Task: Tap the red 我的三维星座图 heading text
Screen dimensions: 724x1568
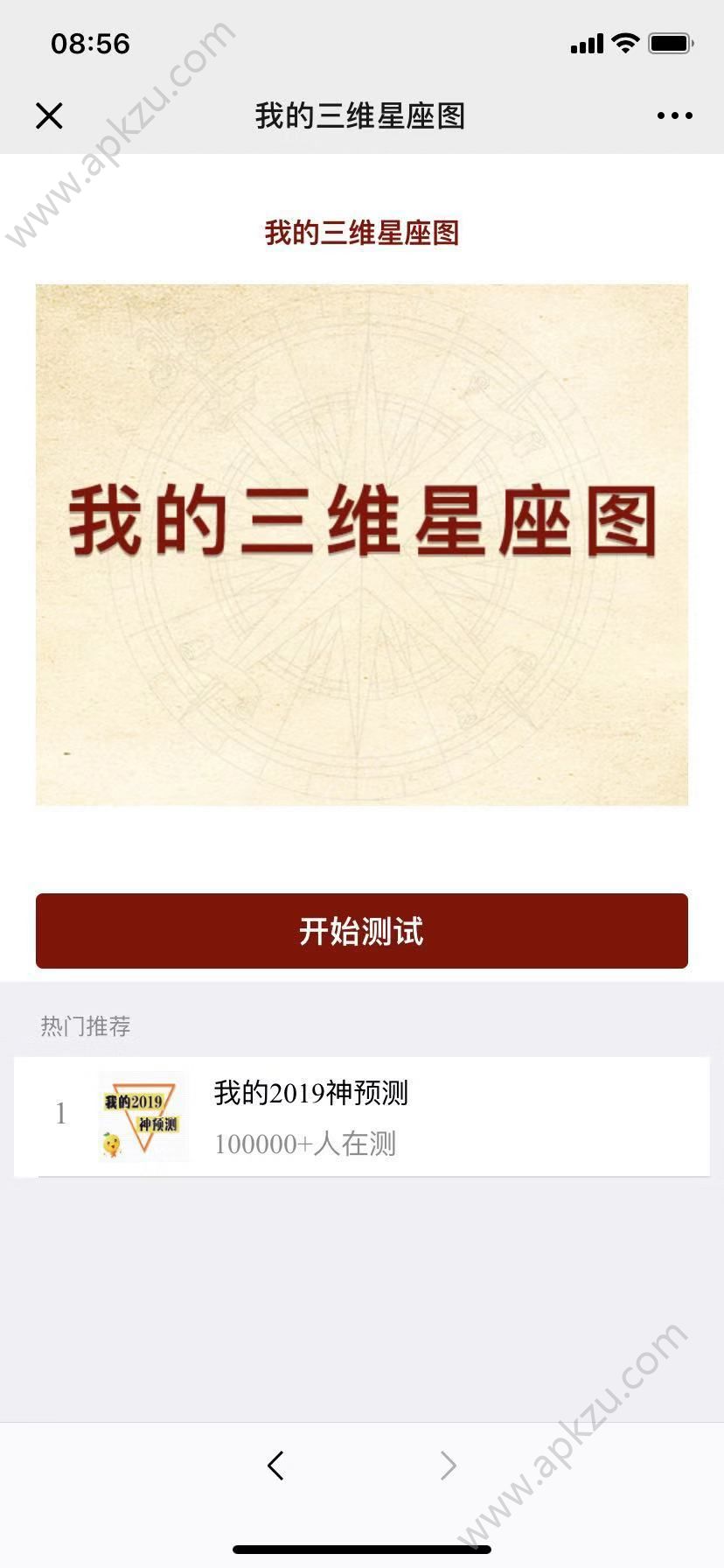Action: 361,233
